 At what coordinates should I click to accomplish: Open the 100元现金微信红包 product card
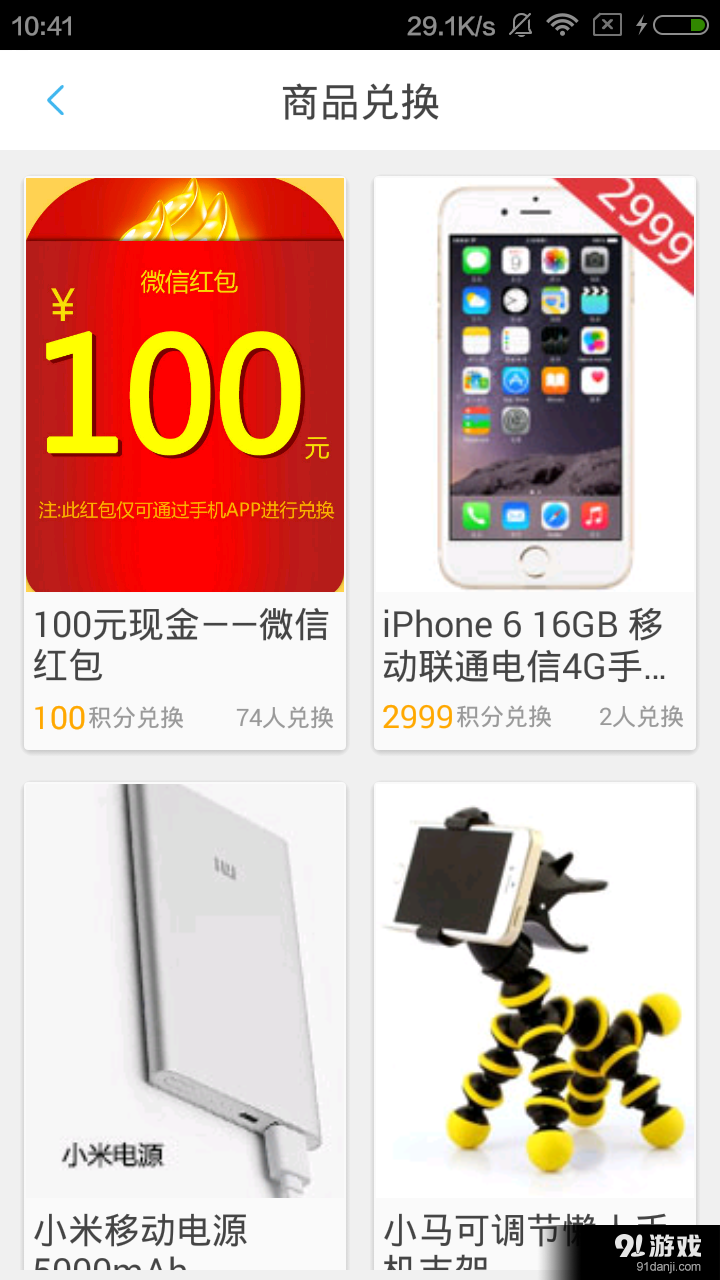[x=185, y=463]
